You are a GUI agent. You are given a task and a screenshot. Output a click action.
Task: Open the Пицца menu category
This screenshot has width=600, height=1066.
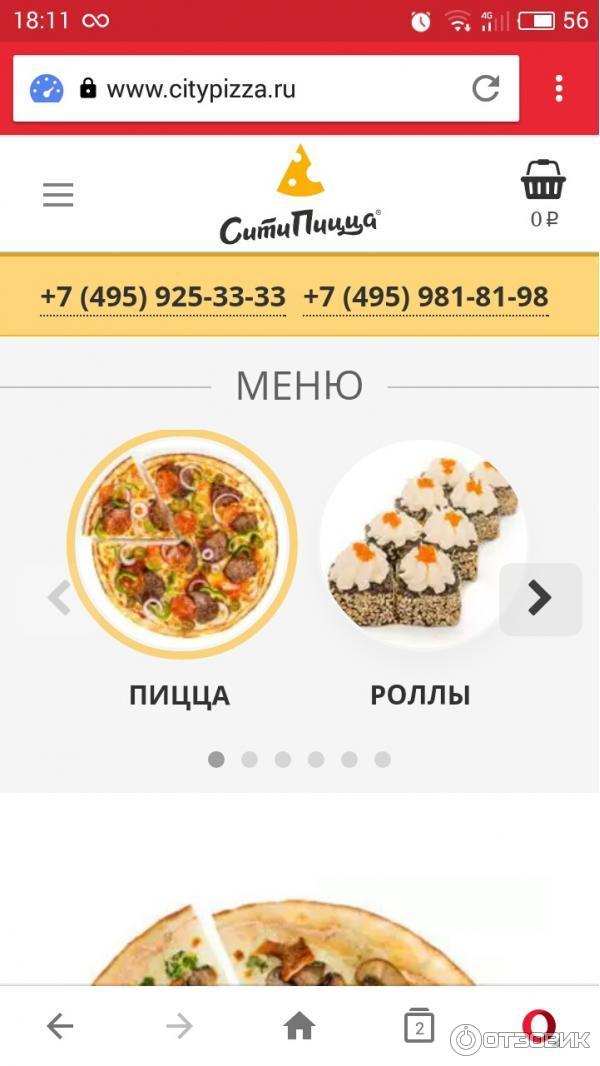point(182,545)
